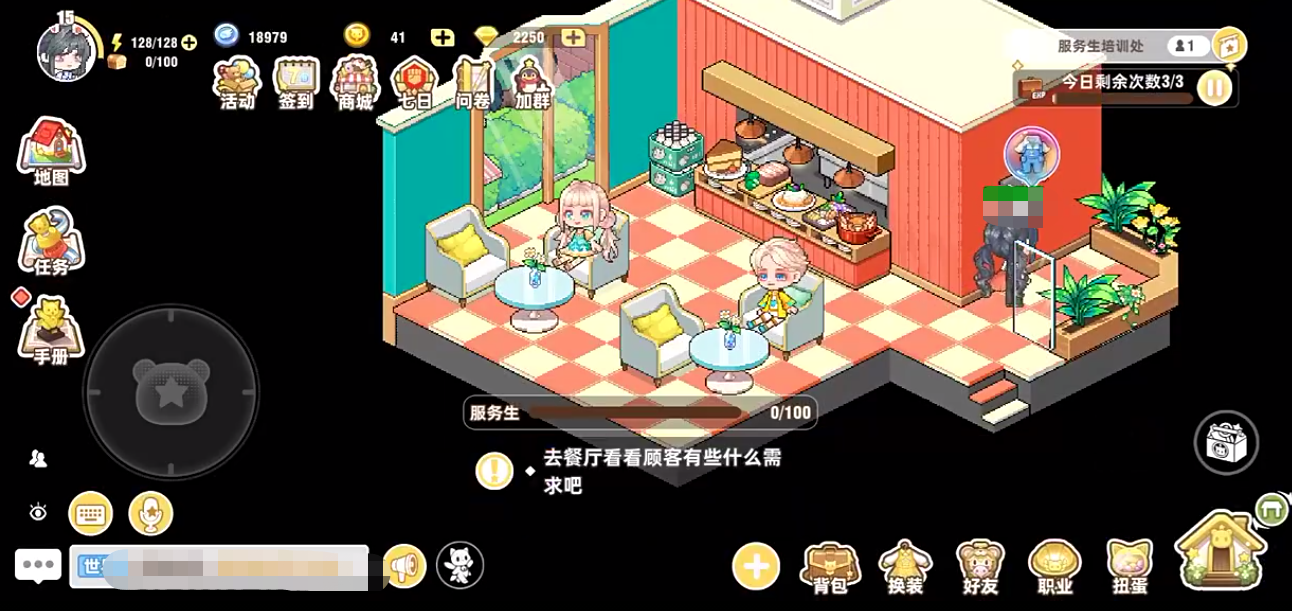Open the 职业 career menu
The height and width of the screenshot is (611, 1292).
coord(1055,567)
